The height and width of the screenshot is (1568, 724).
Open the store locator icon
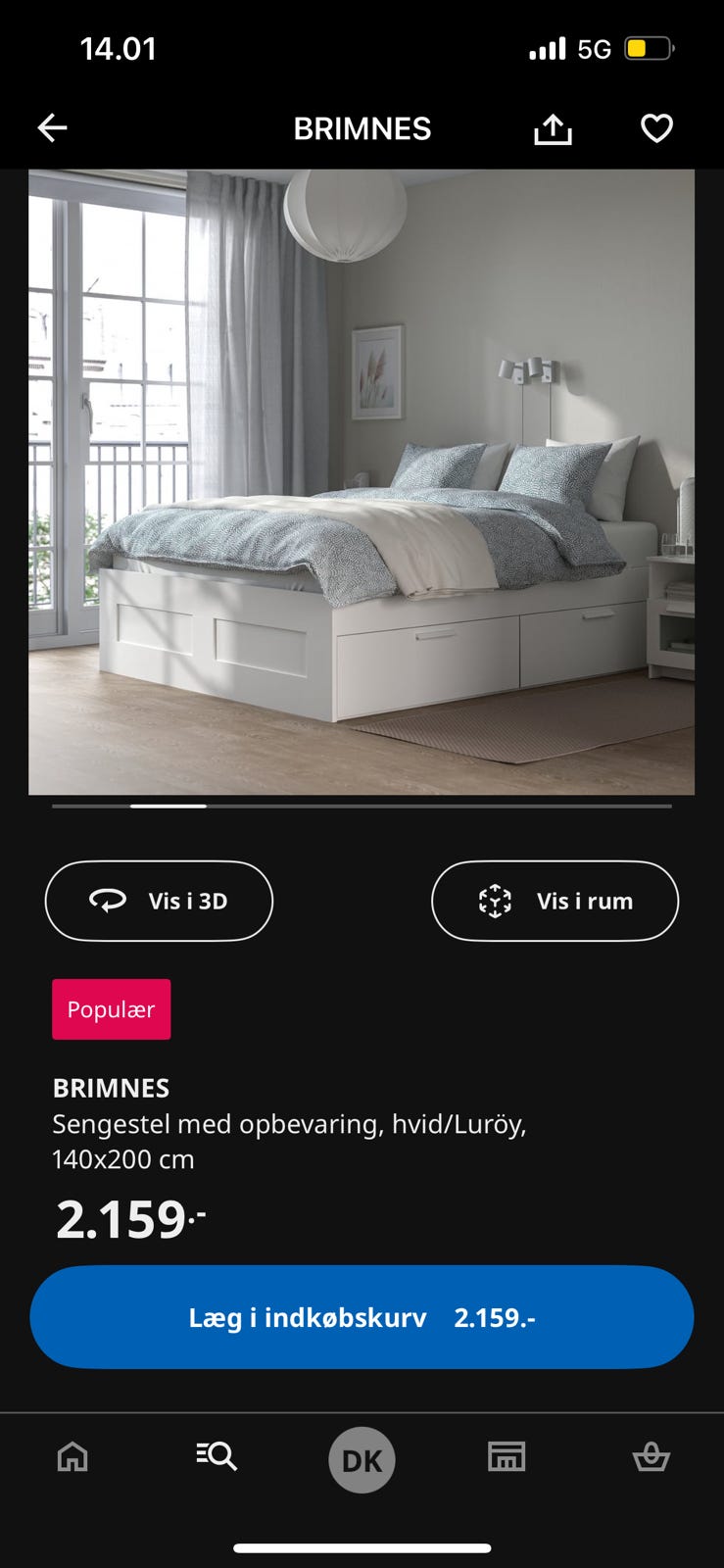(507, 1458)
